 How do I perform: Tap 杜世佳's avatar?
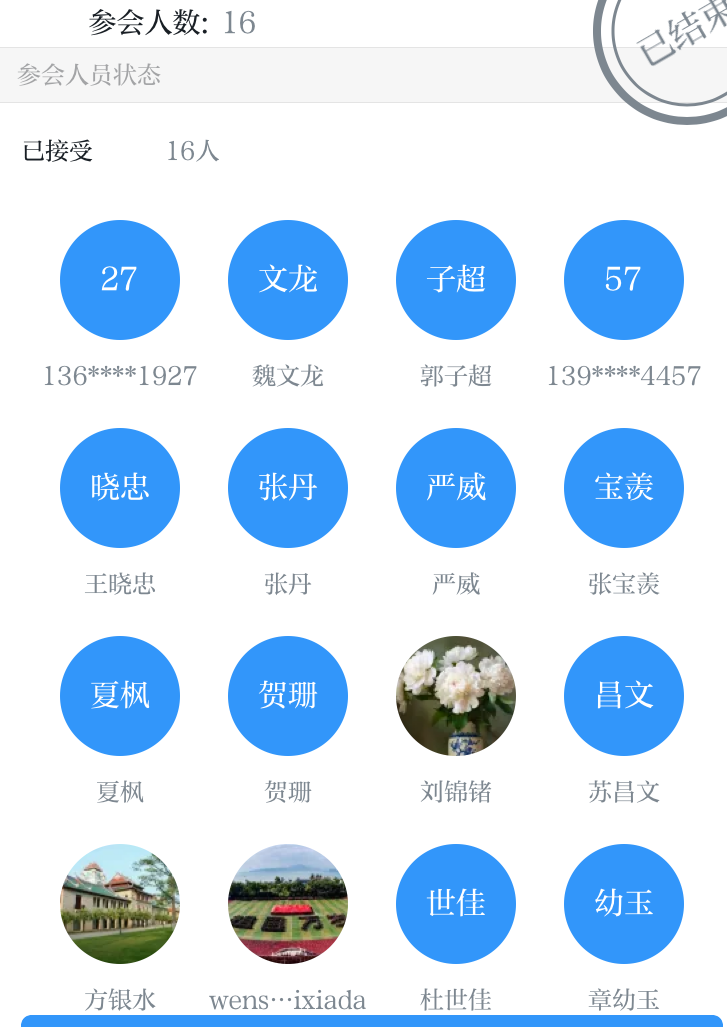click(x=456, y=904)
